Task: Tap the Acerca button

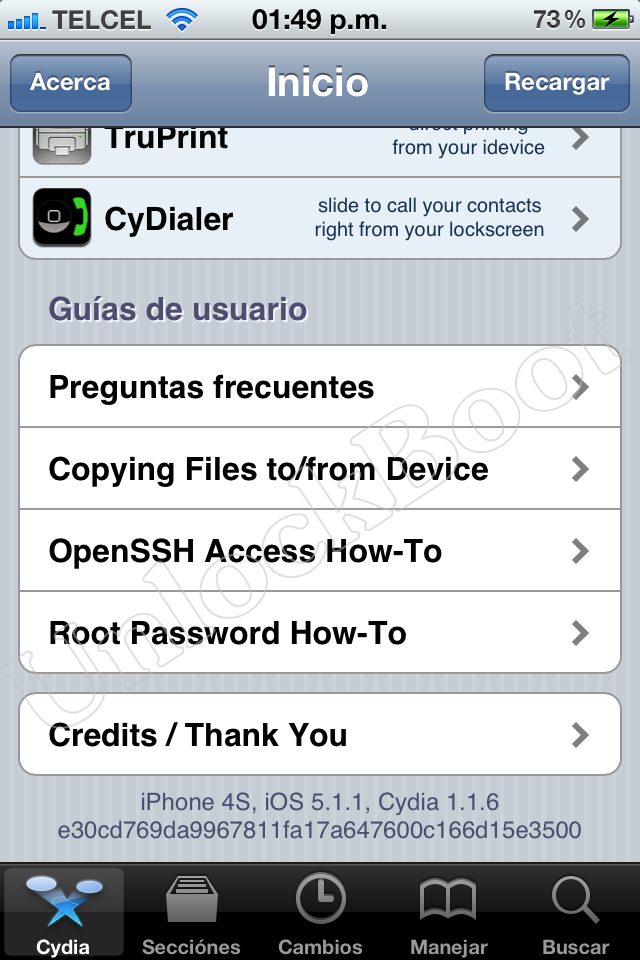Action: click(x=70, y=82)
